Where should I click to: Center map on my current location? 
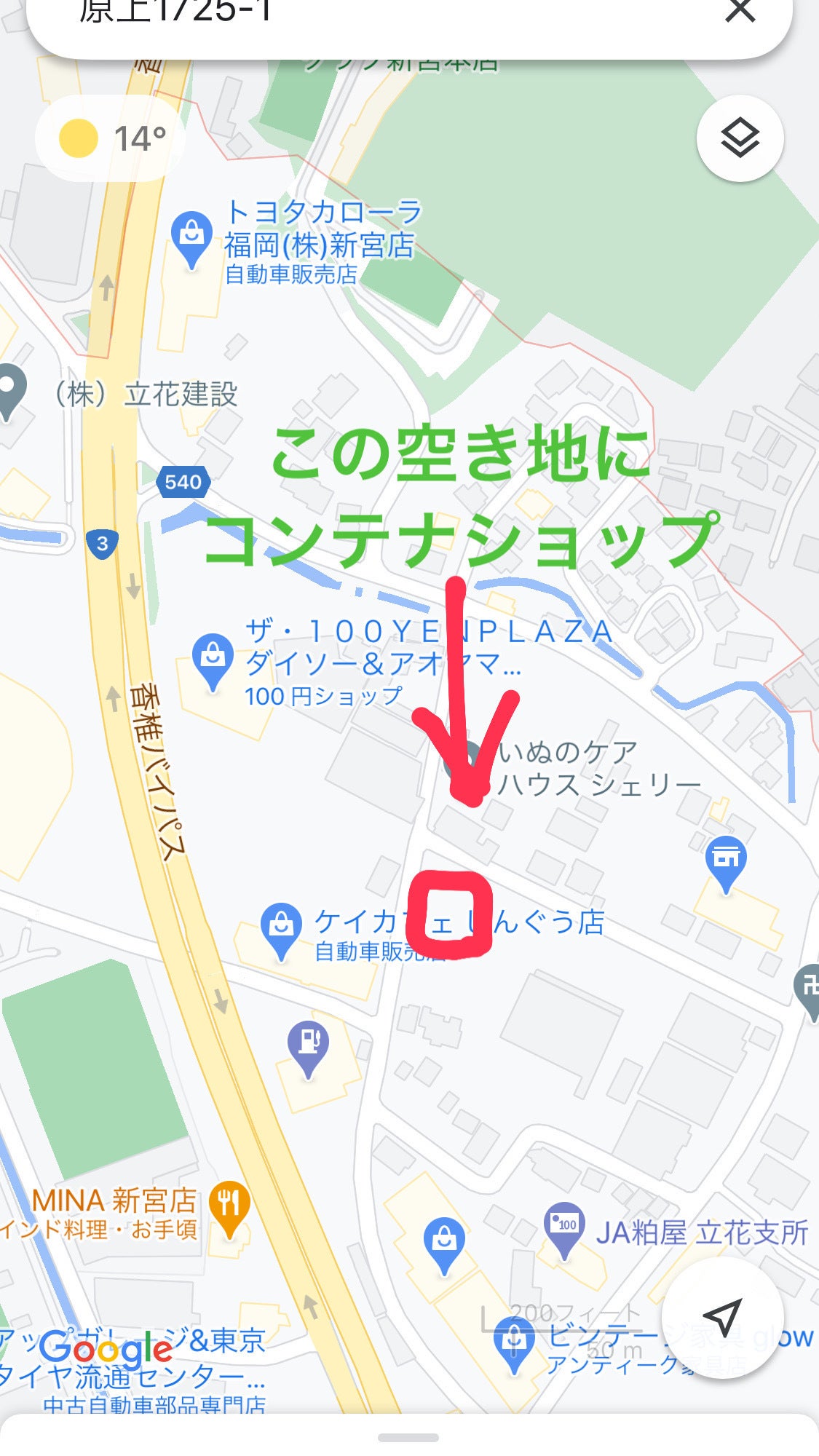[x=721, y=1317]
